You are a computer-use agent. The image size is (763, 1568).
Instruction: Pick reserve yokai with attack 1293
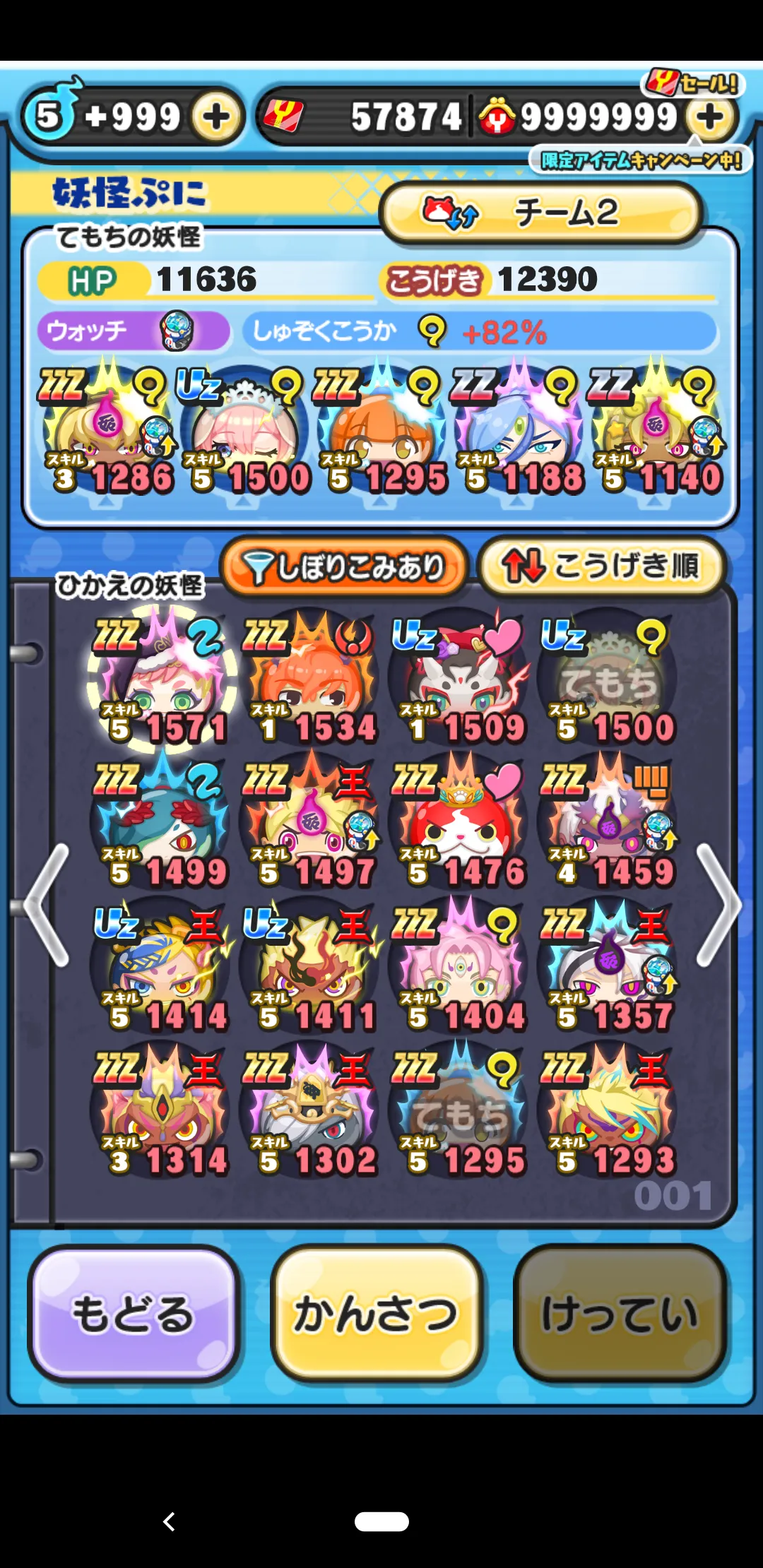point(609,1110)
